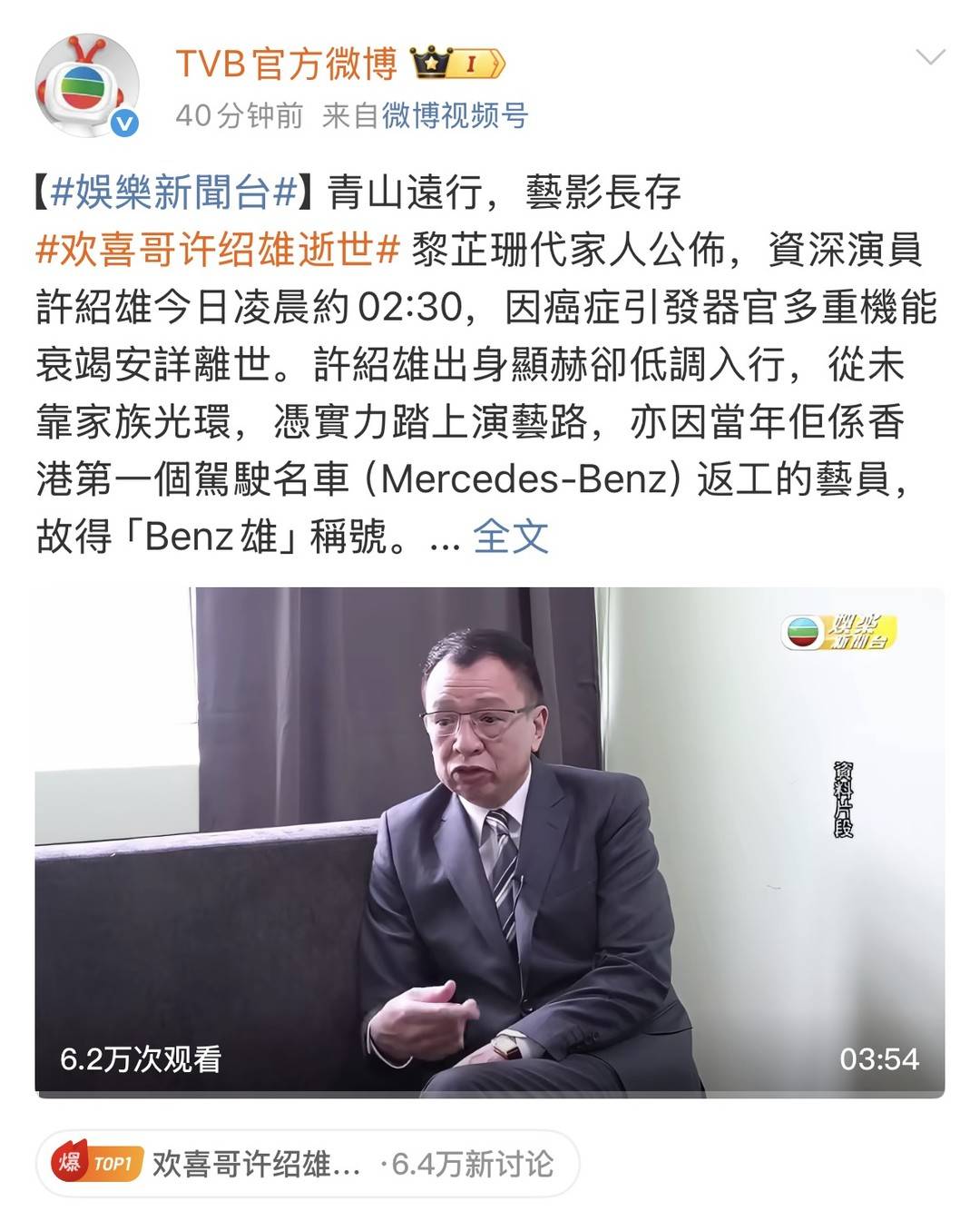Open TVB官方微博 profile avatar
This screenshot has width=980, height=1211.
pyautogui.click(x=87, y=86)
